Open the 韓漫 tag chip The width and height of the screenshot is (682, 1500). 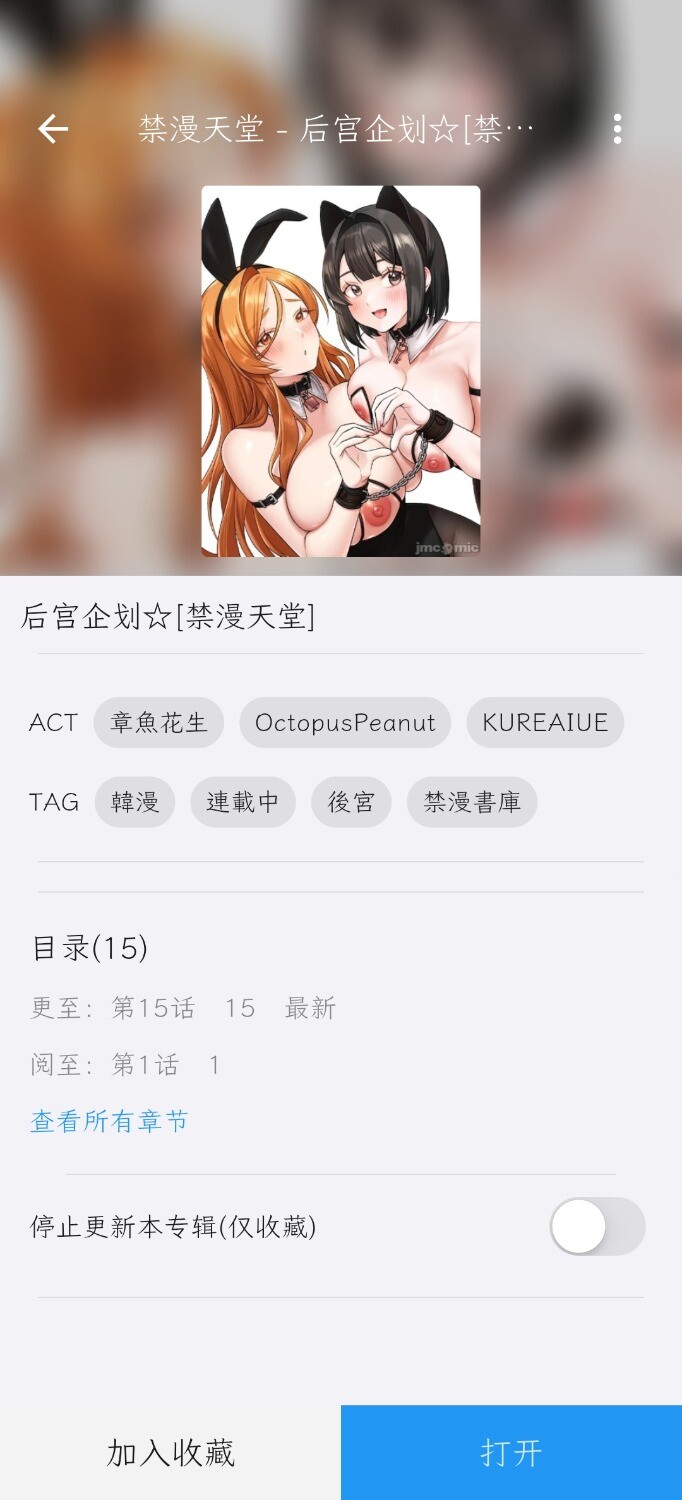(x=135, y=802)
